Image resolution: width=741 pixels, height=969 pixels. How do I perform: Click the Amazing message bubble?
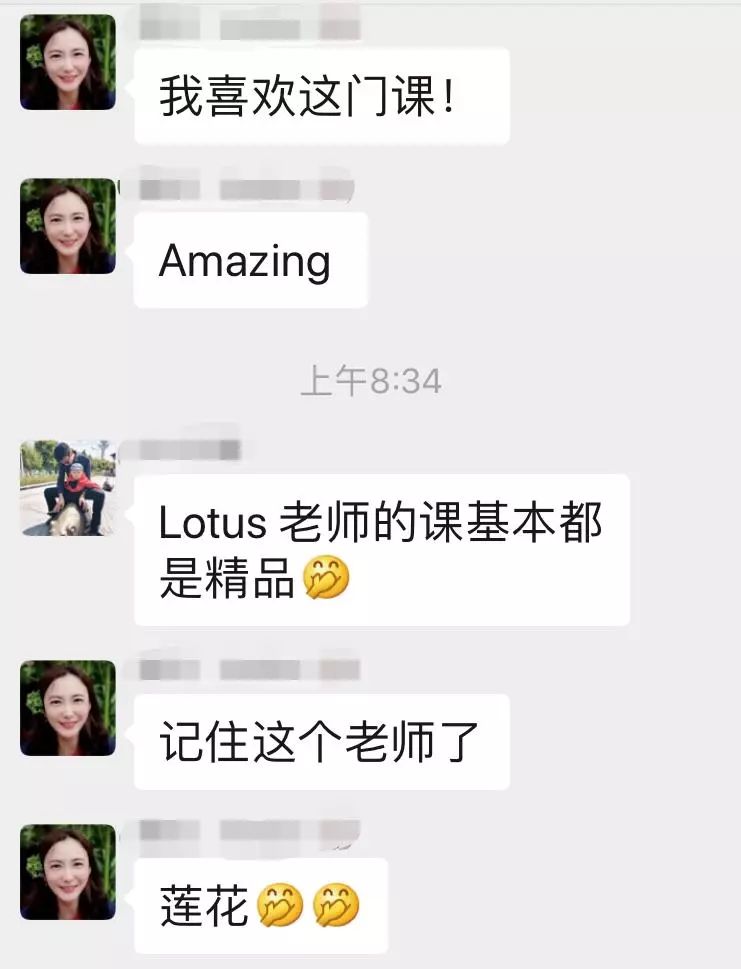pos(249,258)
